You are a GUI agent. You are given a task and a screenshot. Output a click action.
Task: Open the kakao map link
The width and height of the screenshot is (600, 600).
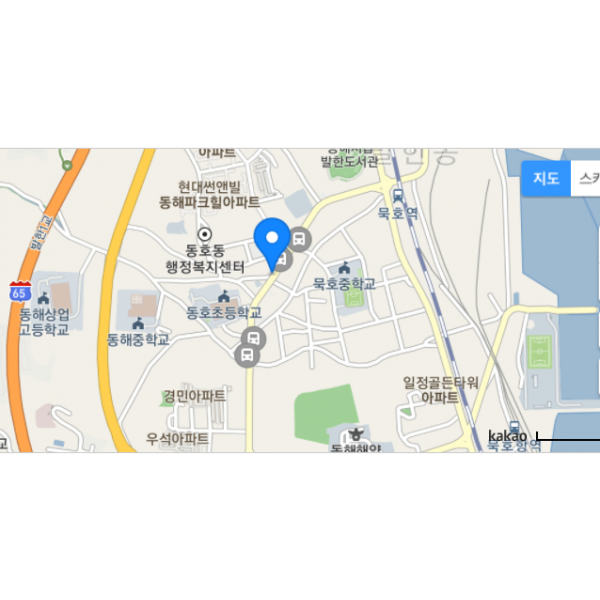point(507,436)
